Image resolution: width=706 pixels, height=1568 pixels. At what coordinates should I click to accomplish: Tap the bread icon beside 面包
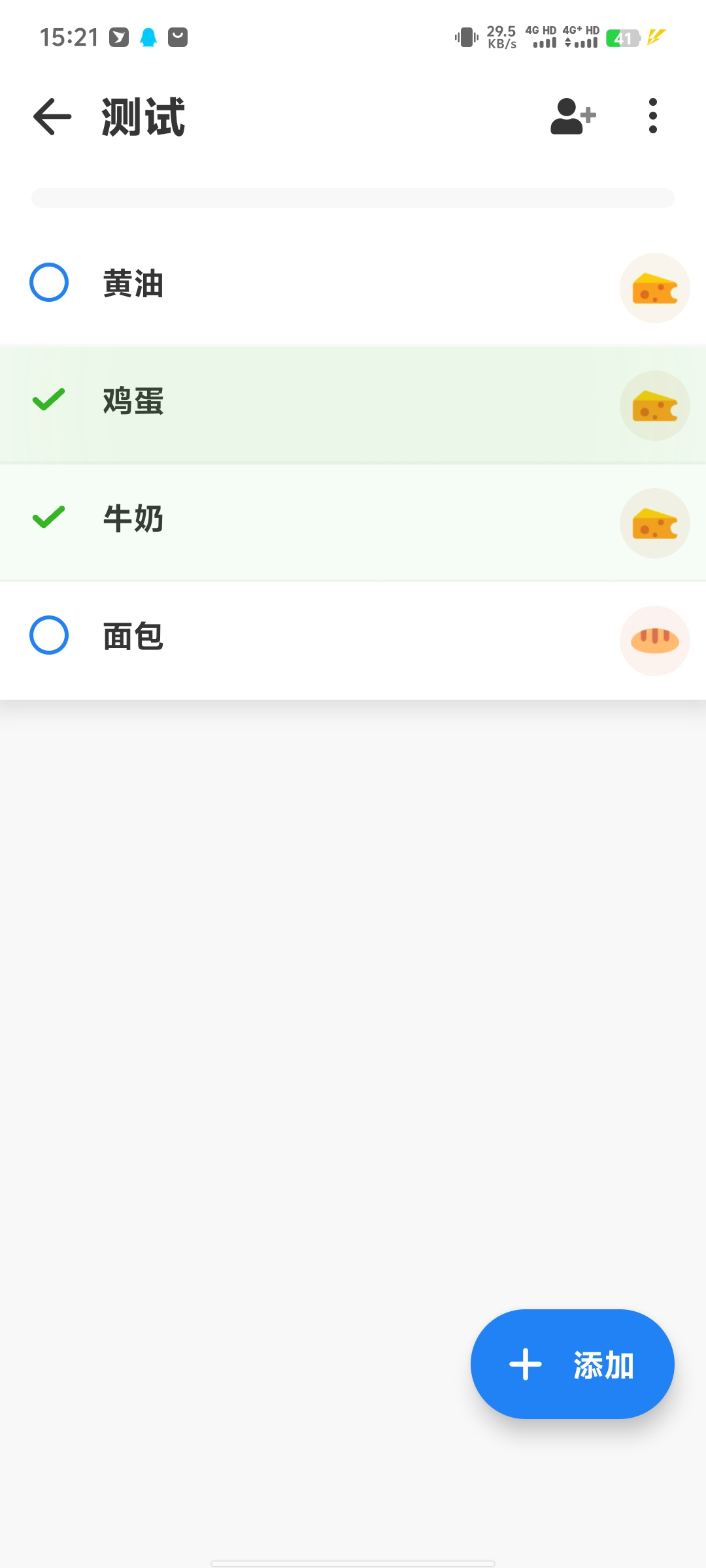pos(654,641)
